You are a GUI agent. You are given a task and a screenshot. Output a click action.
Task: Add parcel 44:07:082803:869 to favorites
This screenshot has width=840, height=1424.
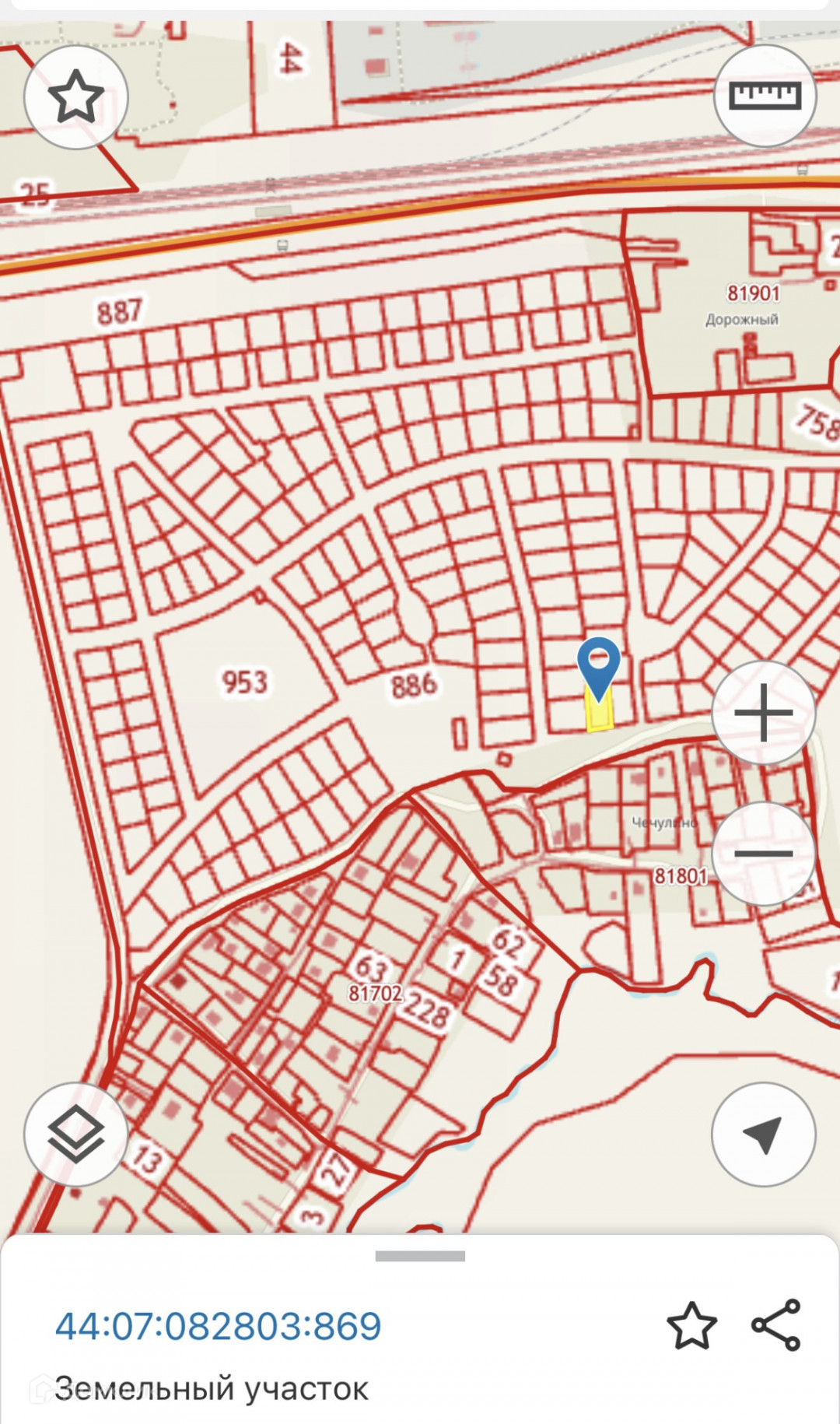(691, 1325)
